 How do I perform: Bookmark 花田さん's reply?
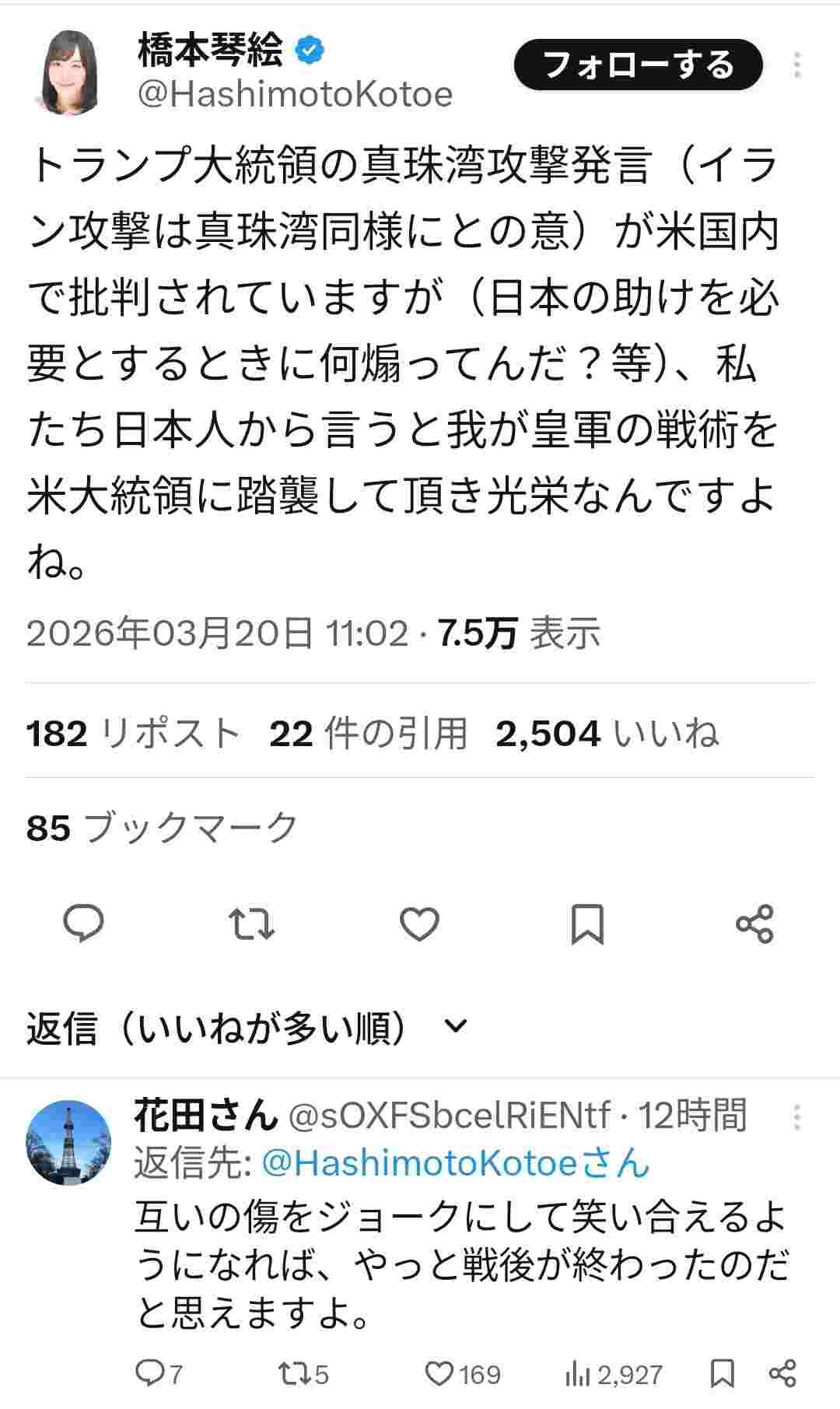pyautogui.click(x=723, y=1374)
